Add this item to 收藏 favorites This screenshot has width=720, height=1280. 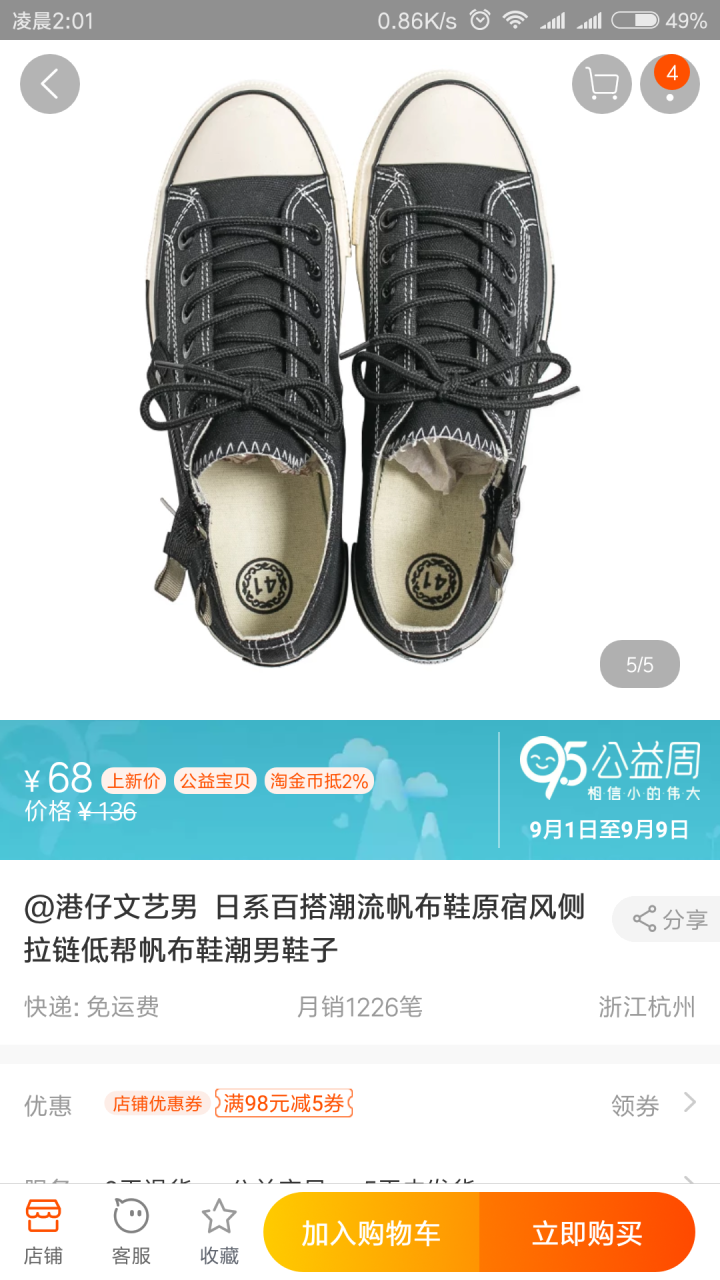pos(219,1231)
